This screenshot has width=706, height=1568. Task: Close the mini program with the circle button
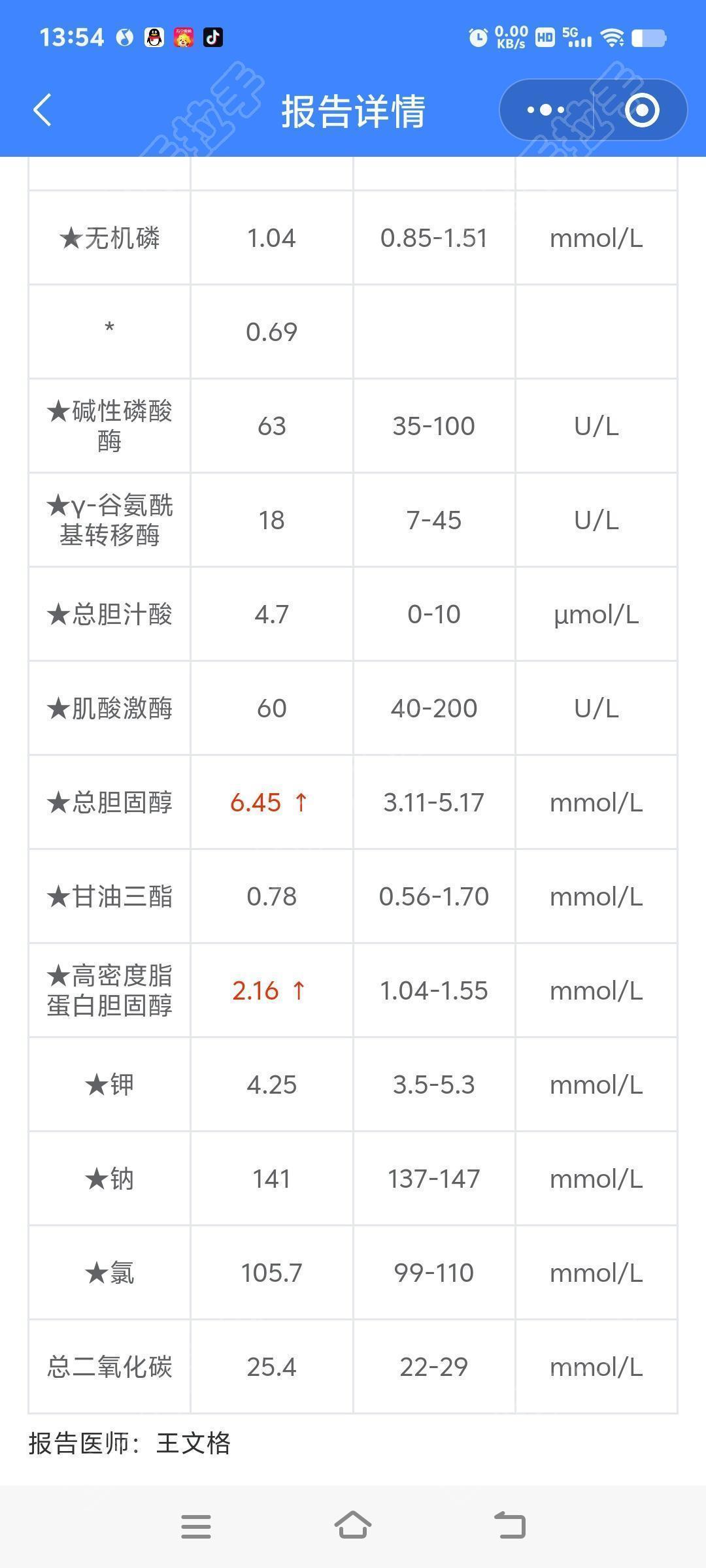pyautogui.click(x=642, y=110)
